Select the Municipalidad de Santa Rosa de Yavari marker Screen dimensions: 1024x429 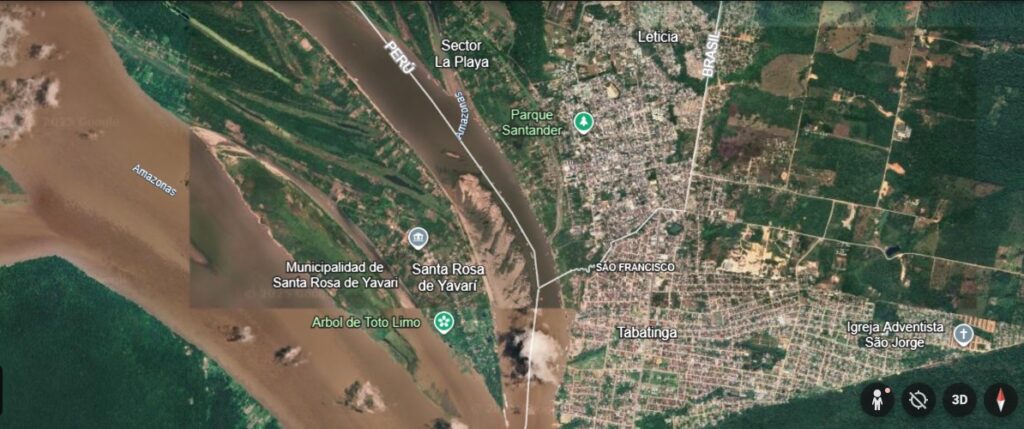coord(417,237)
